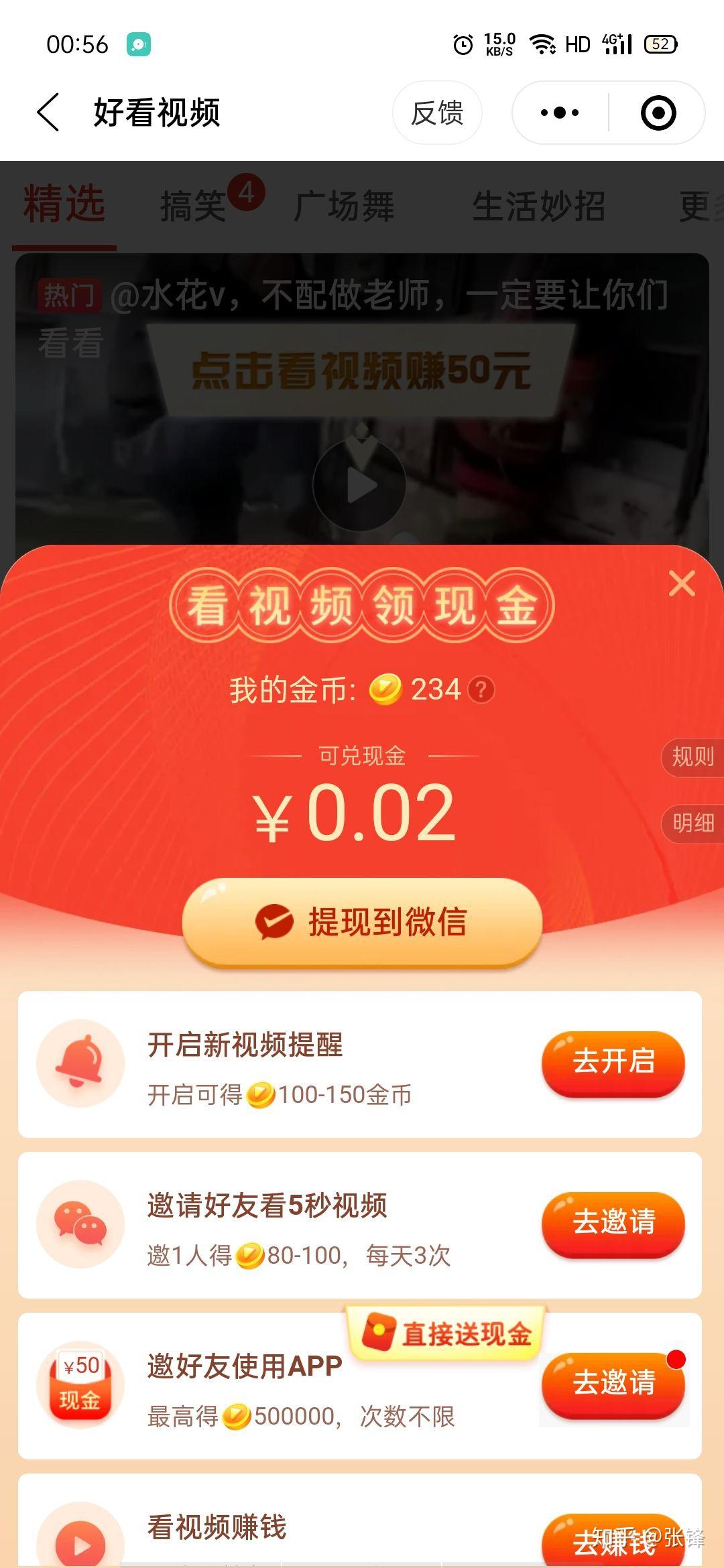Go back from 好看视频 mini program

pyautogui.click(x=48, y=112)
